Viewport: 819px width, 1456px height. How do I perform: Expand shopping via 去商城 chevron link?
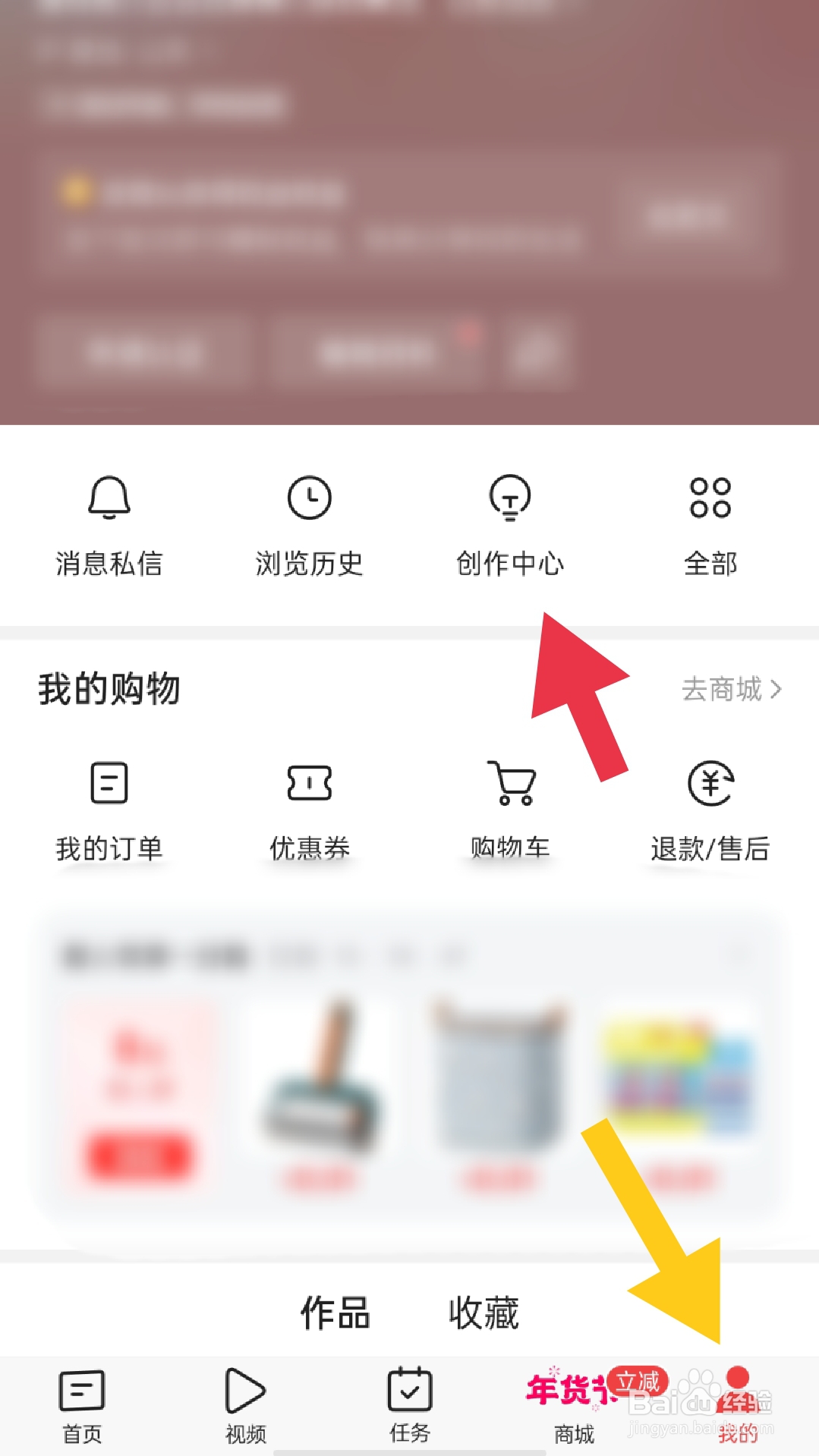pos(730,690)
